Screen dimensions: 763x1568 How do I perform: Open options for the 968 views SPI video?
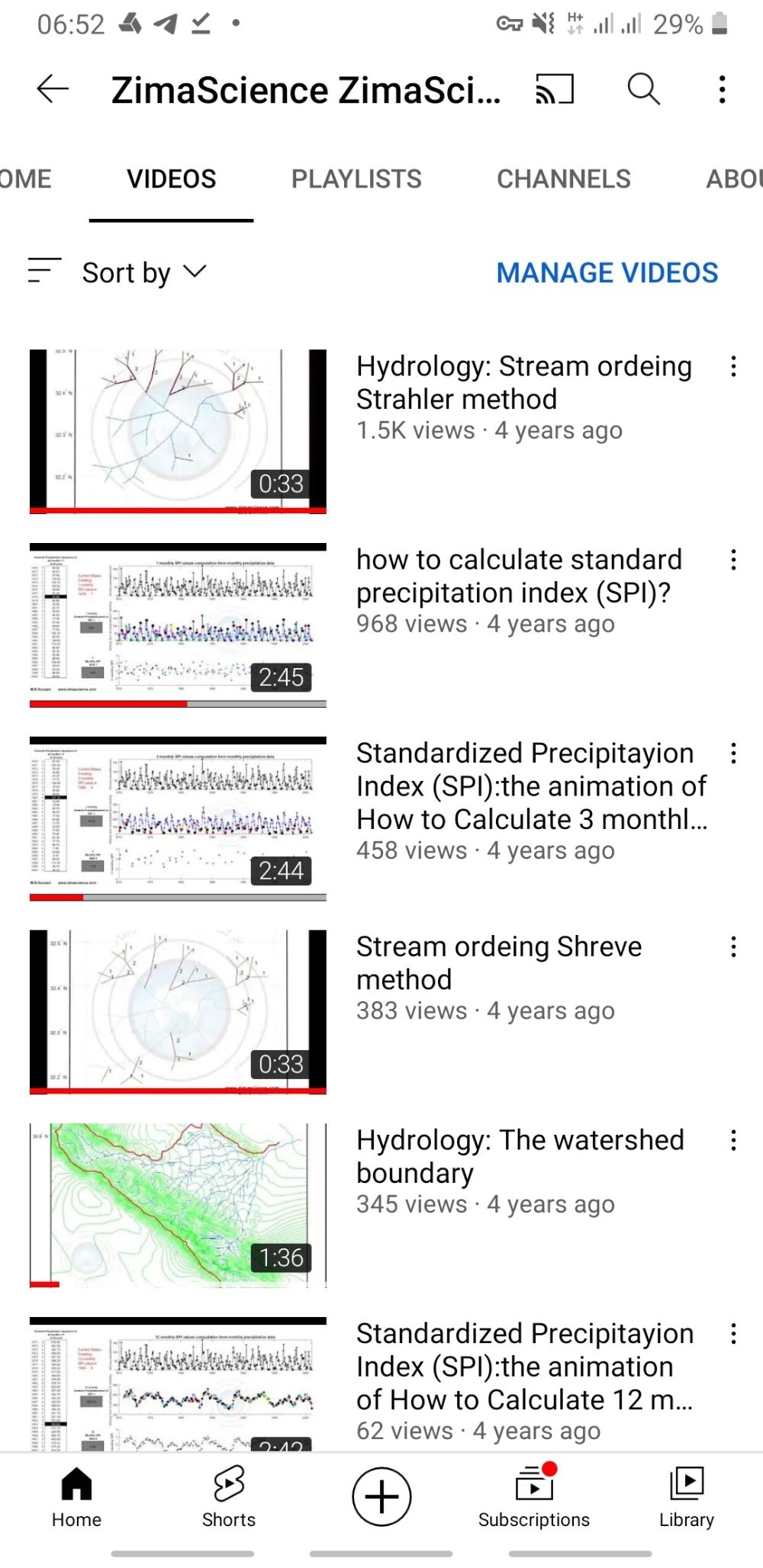coord(733,561)
